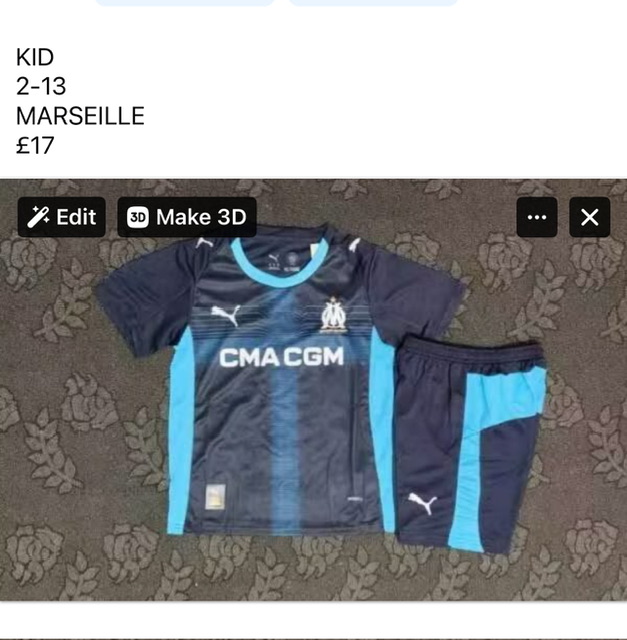Close the photo with the X button
Screen dimensions: 627x640
point(589,217)
